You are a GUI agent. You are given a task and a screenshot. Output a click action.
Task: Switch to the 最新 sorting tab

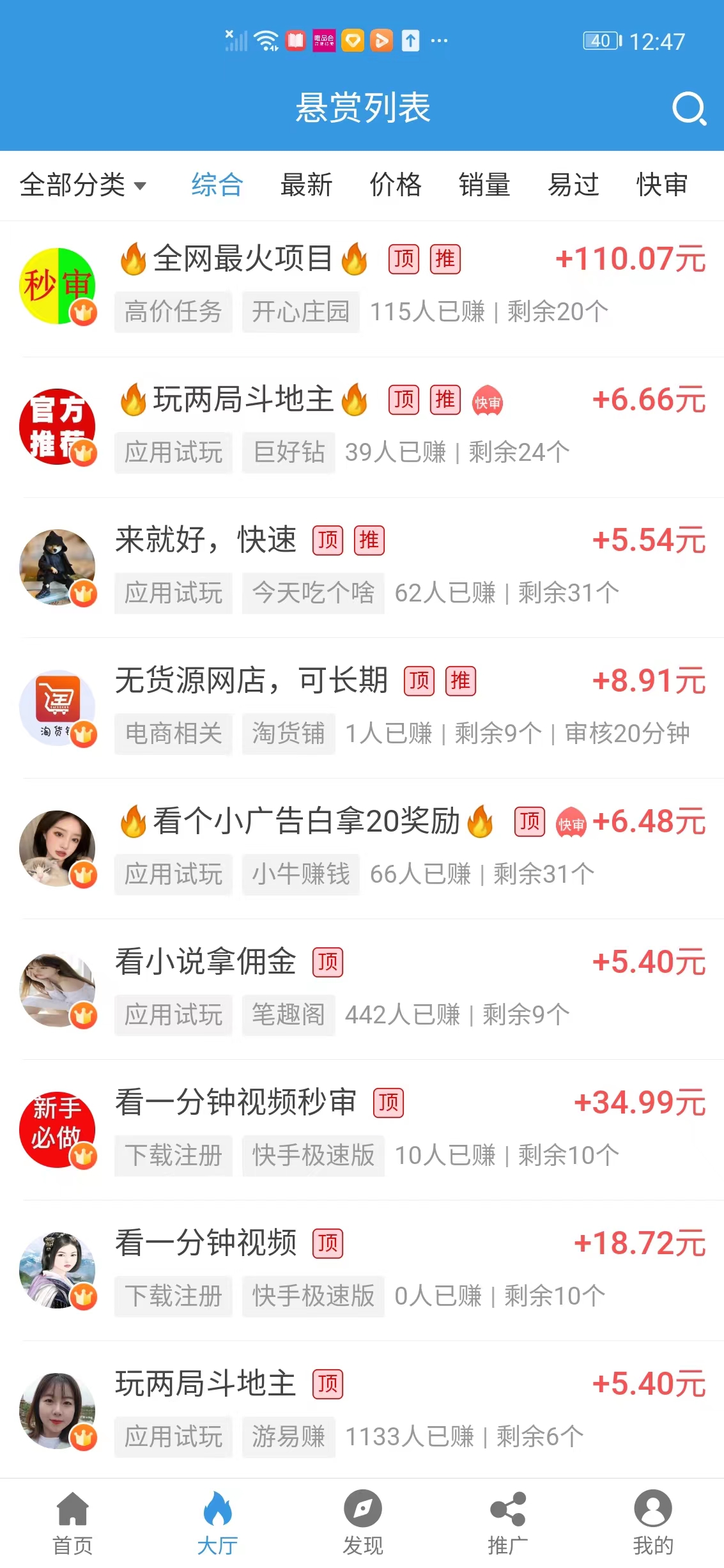click(307, 185)
